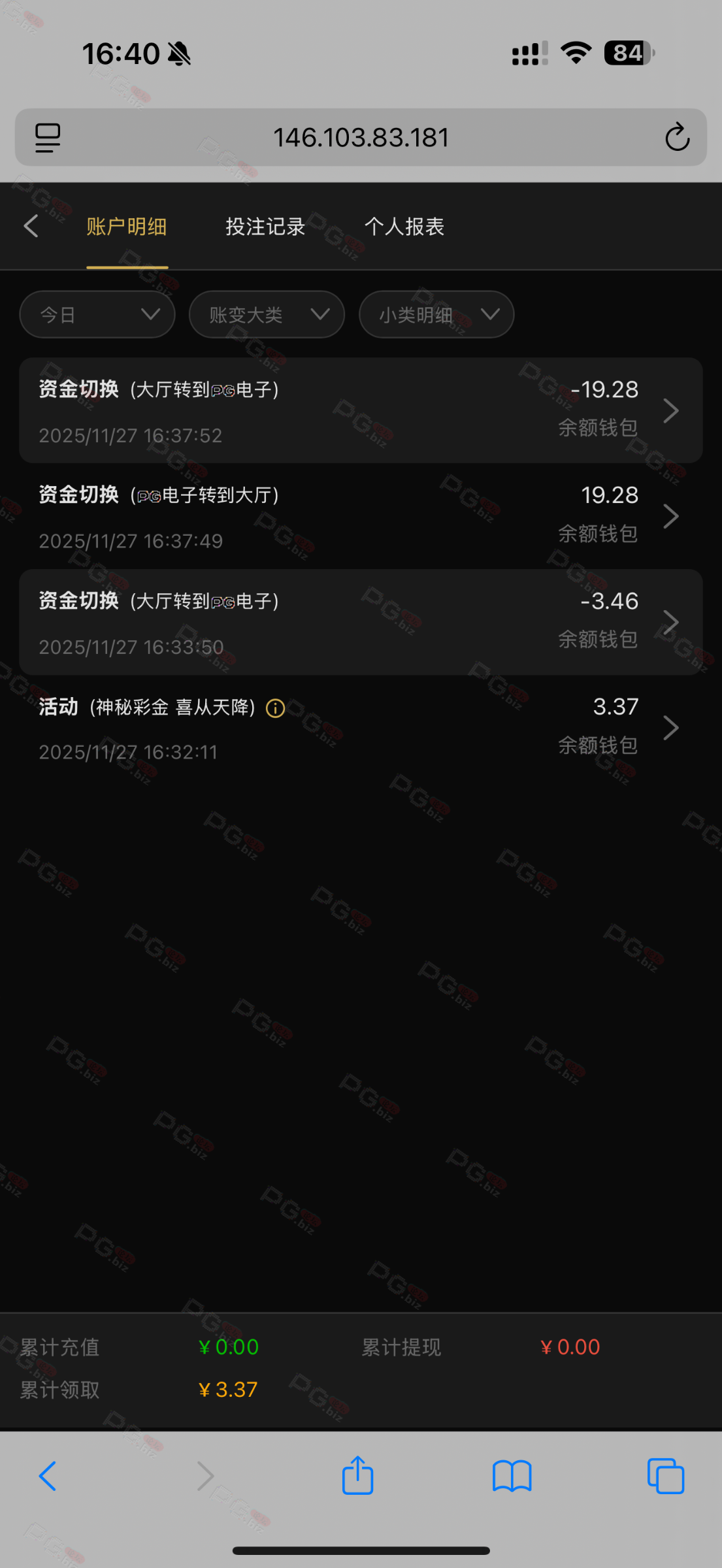Open the 19.28 transfer record at 16:37:49

pyautogui.click(x=361, y=516)
